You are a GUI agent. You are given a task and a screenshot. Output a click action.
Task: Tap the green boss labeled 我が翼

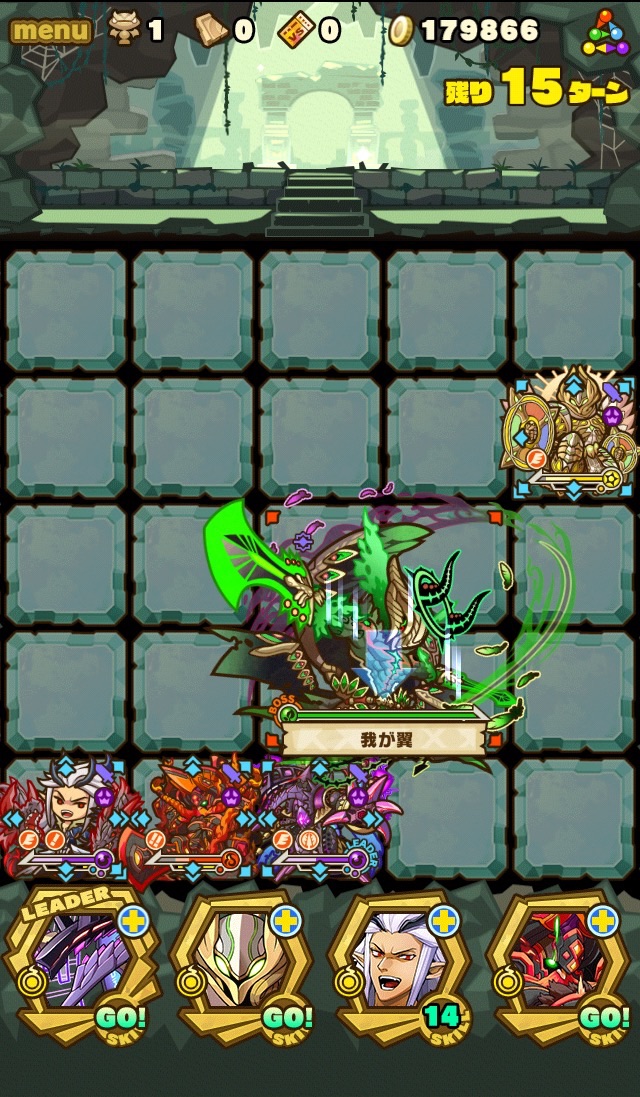pos(385,630)
